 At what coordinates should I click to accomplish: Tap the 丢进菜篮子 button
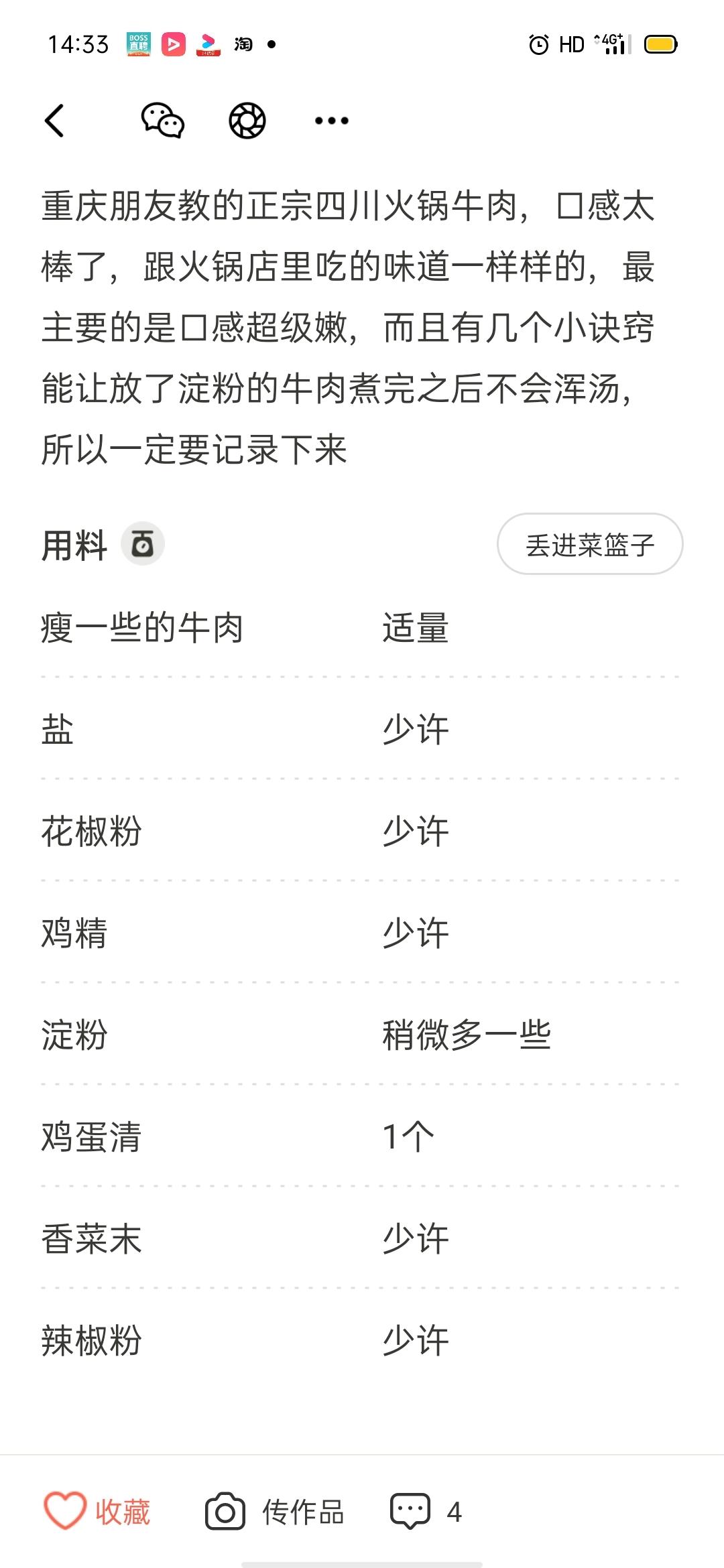[x=590, y=545]
